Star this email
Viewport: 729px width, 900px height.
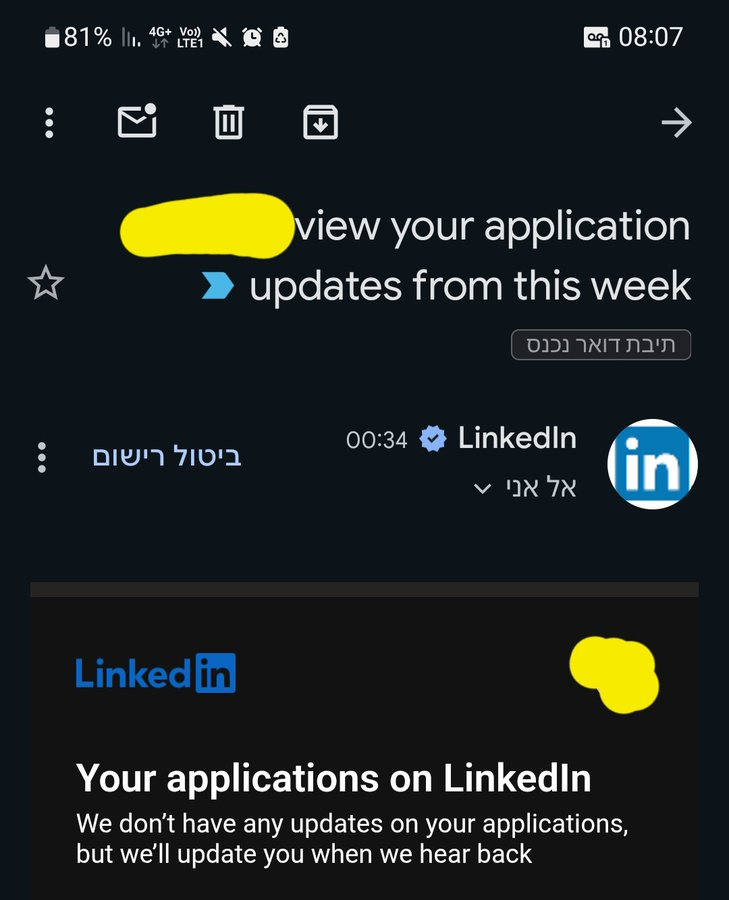tap(46, 285)
